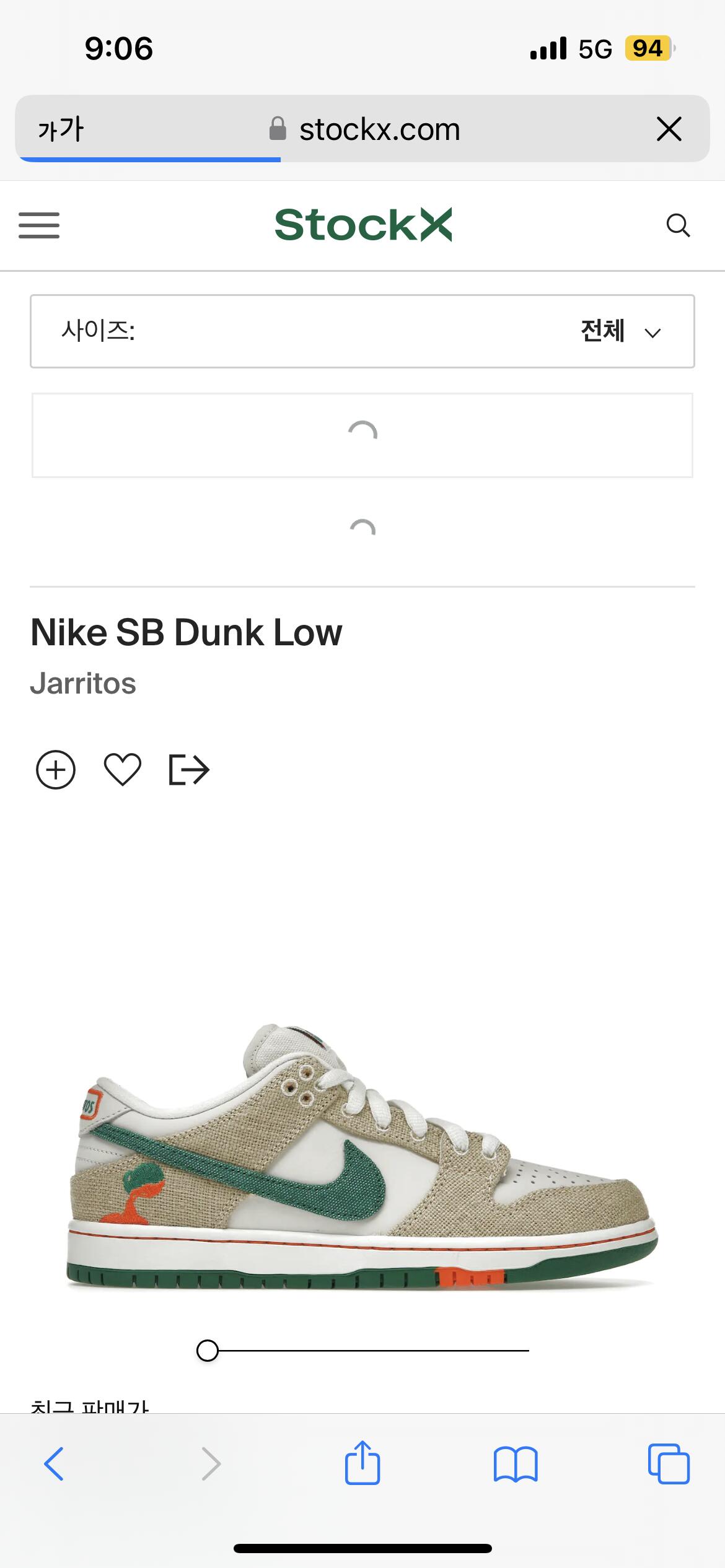The height and width of the screenshot is (1568, 725).
Task: Open the Safari share sheet
Action: (x=362, y=1463)
